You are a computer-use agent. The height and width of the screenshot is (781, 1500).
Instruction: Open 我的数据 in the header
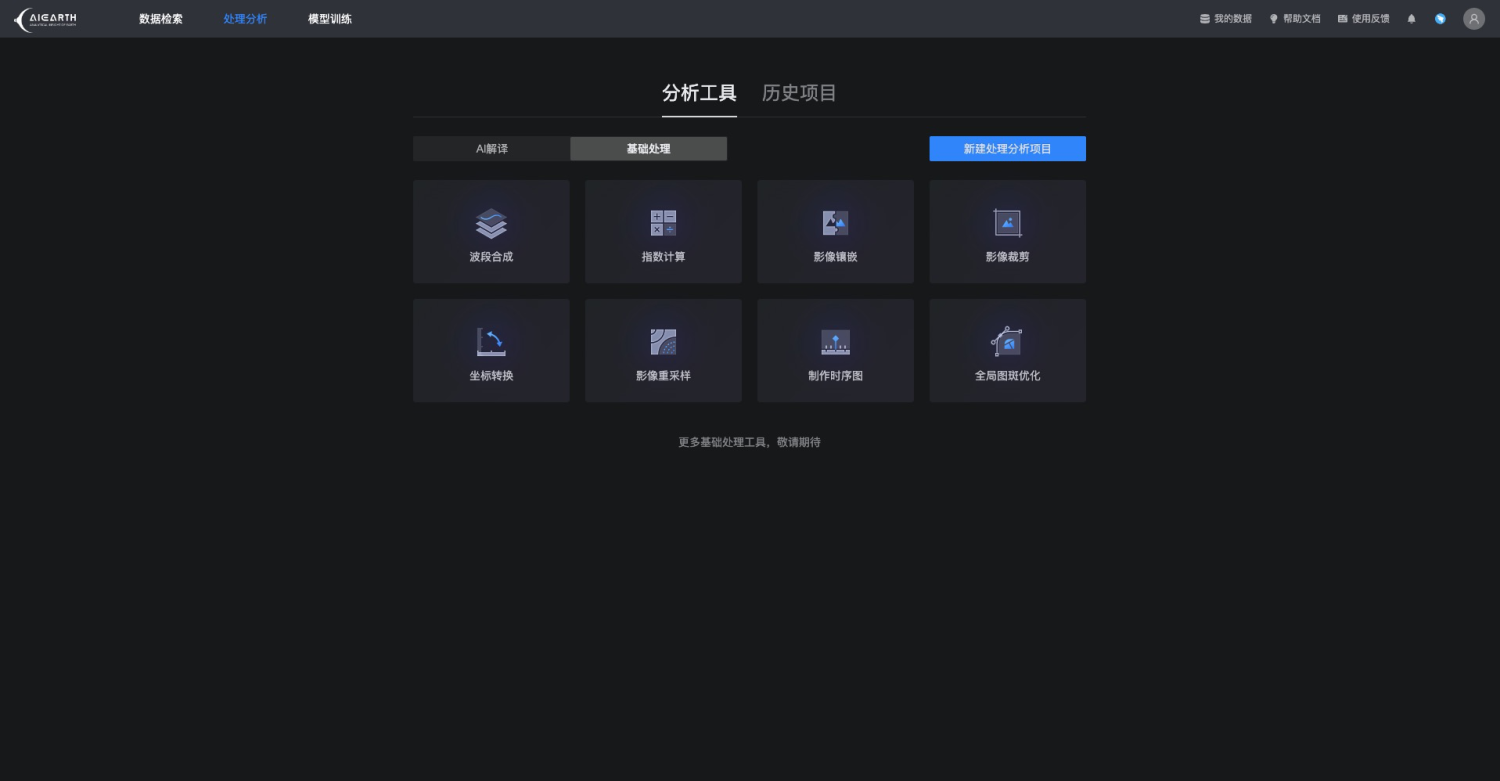click(1226, 19)
